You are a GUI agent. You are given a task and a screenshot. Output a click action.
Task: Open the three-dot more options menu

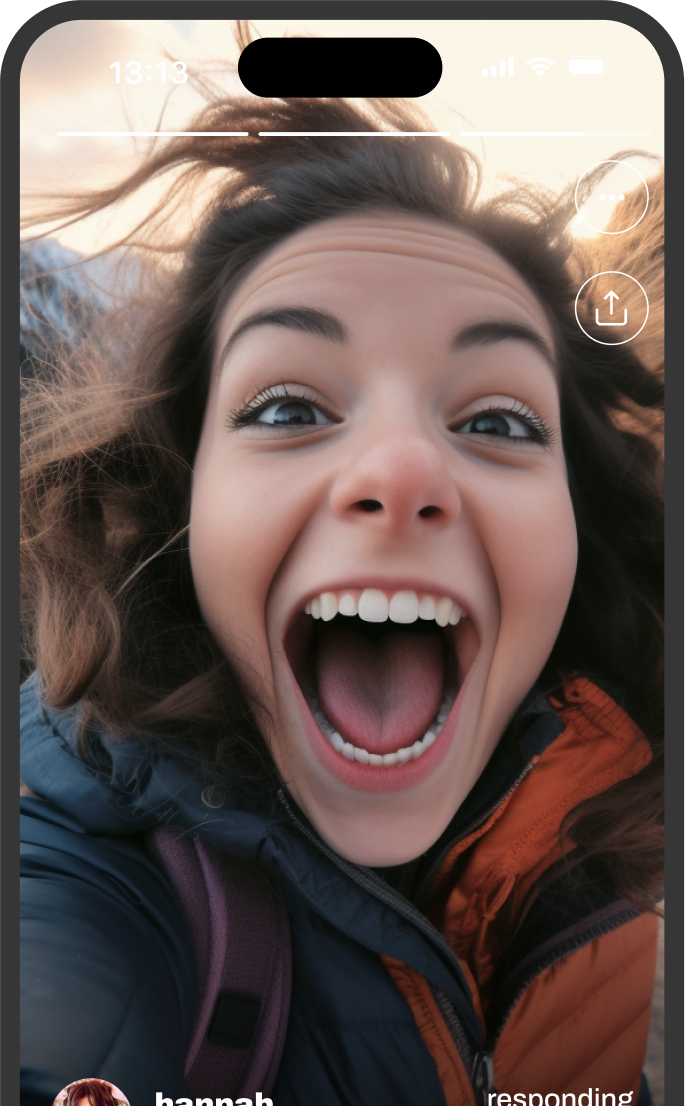611,197
